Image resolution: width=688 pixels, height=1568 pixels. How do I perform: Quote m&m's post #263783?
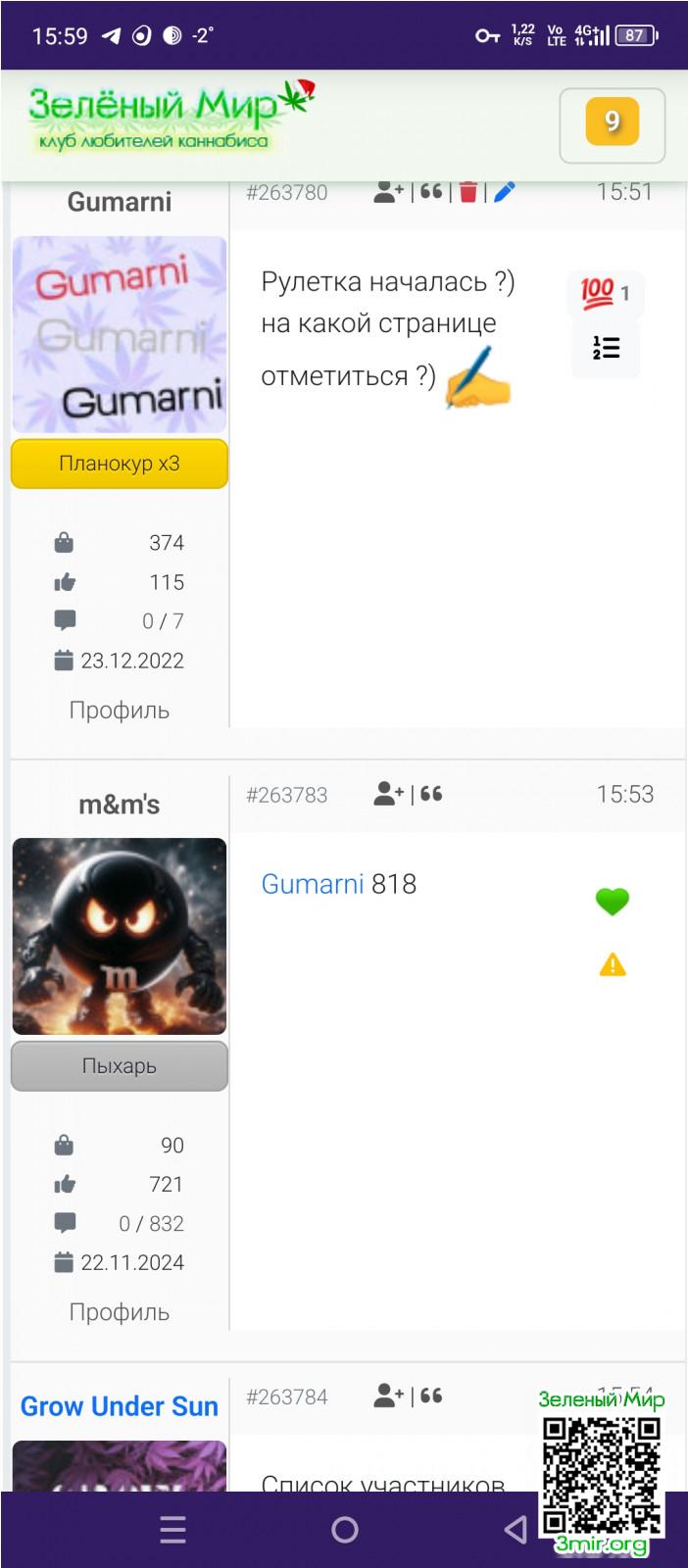click(431, 794)
